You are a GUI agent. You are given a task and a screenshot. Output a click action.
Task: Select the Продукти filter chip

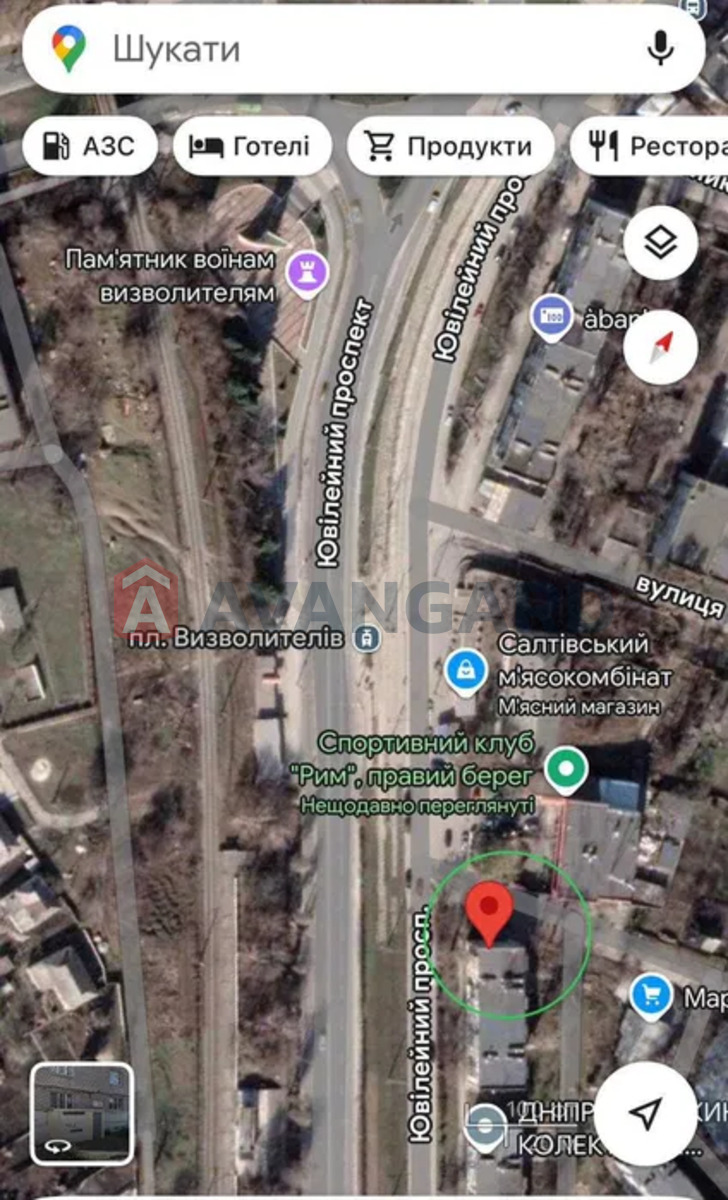450,147
